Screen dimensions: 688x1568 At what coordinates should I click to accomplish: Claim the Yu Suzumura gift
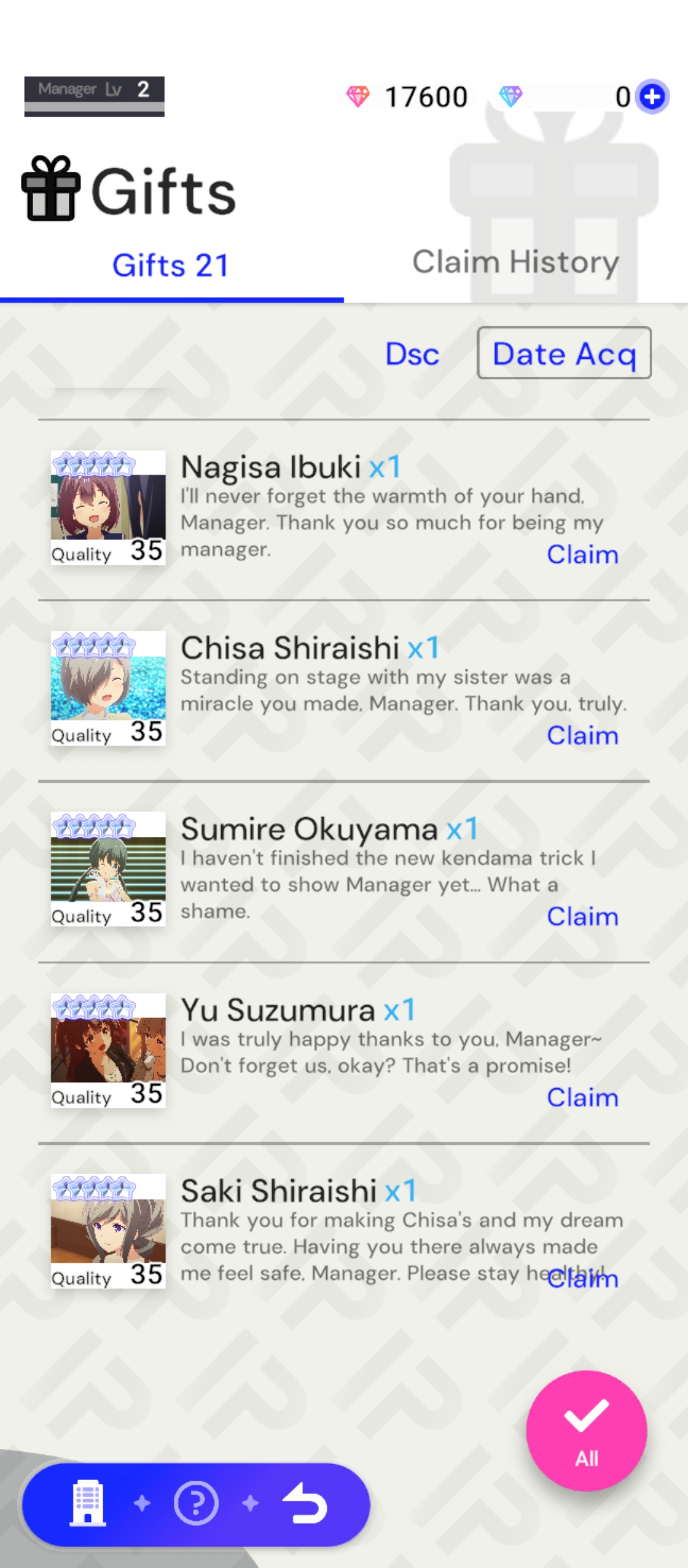tap(582, 1098)
